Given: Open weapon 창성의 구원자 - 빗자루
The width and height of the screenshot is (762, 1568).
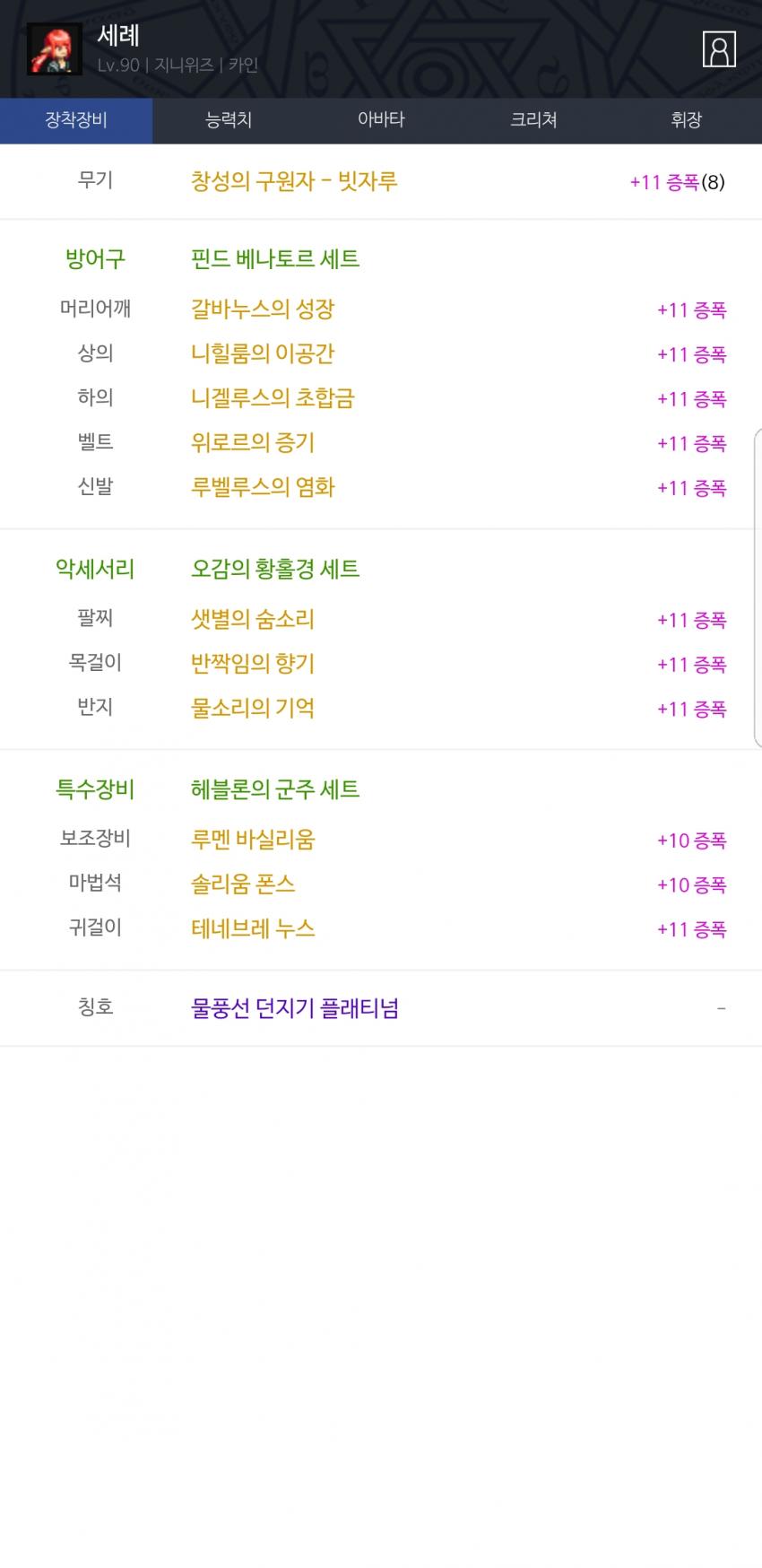Looking at the screenshot, I should pyautogui.click(x=294, y=181).
